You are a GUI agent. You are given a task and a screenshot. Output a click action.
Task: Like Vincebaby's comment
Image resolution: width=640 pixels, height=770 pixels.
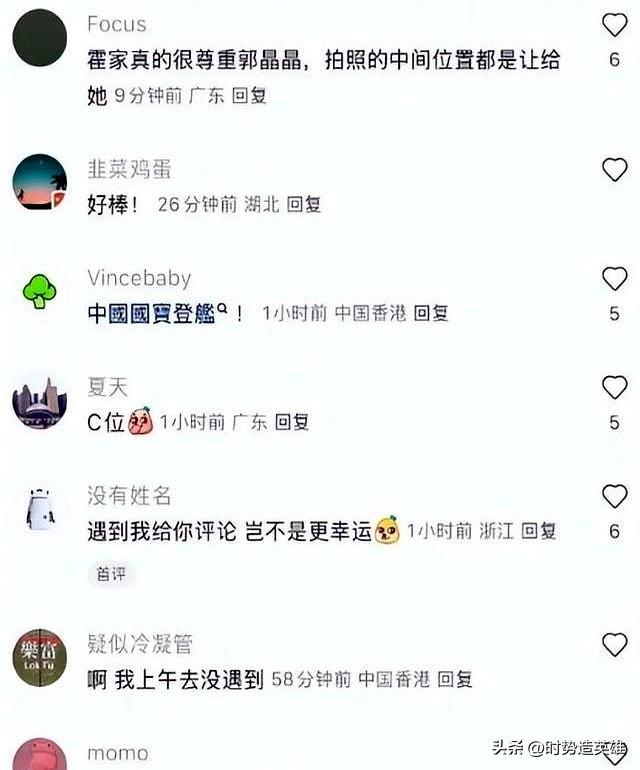(614, 278)
